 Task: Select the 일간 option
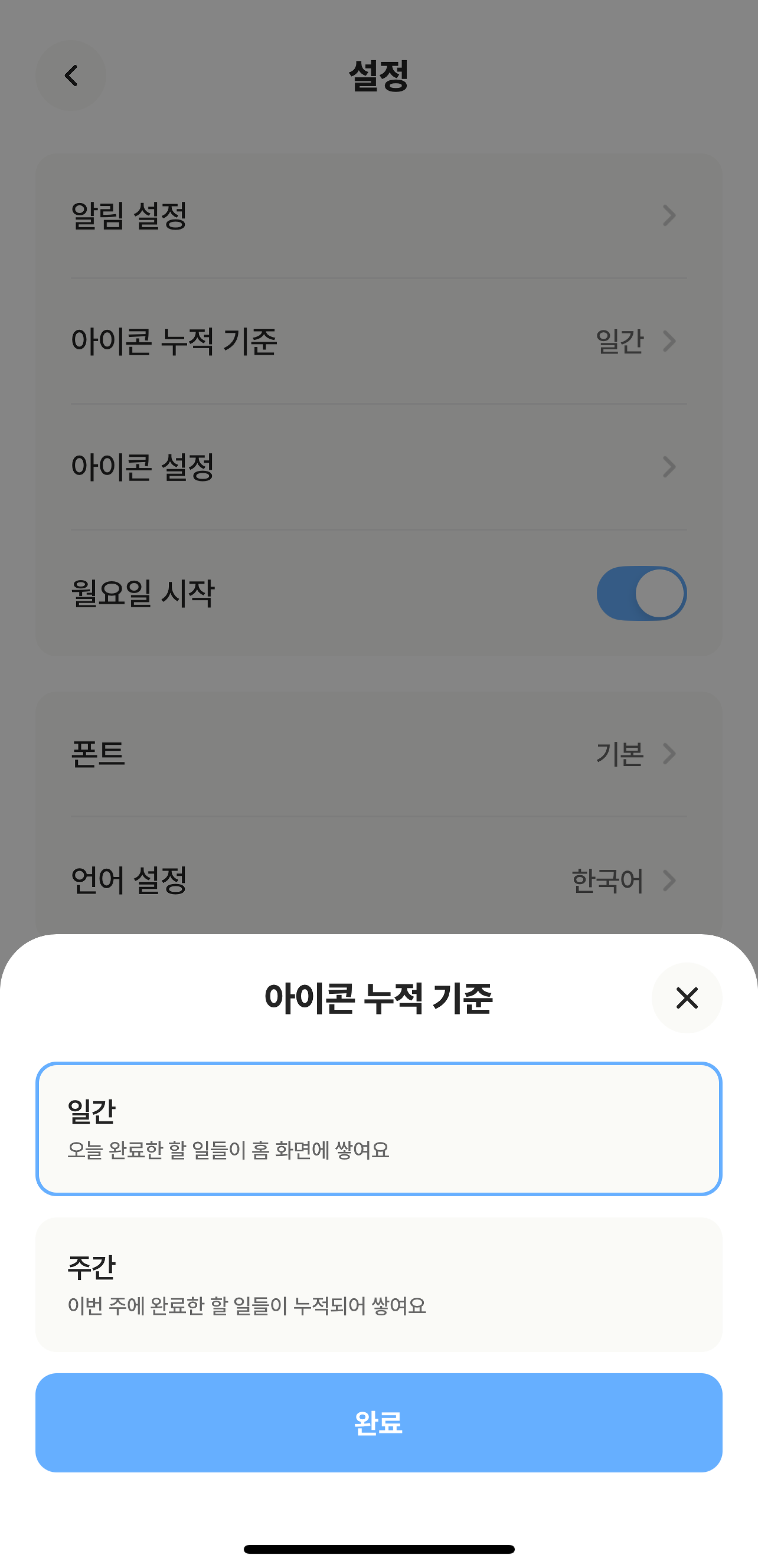[x=379, y=1128]
